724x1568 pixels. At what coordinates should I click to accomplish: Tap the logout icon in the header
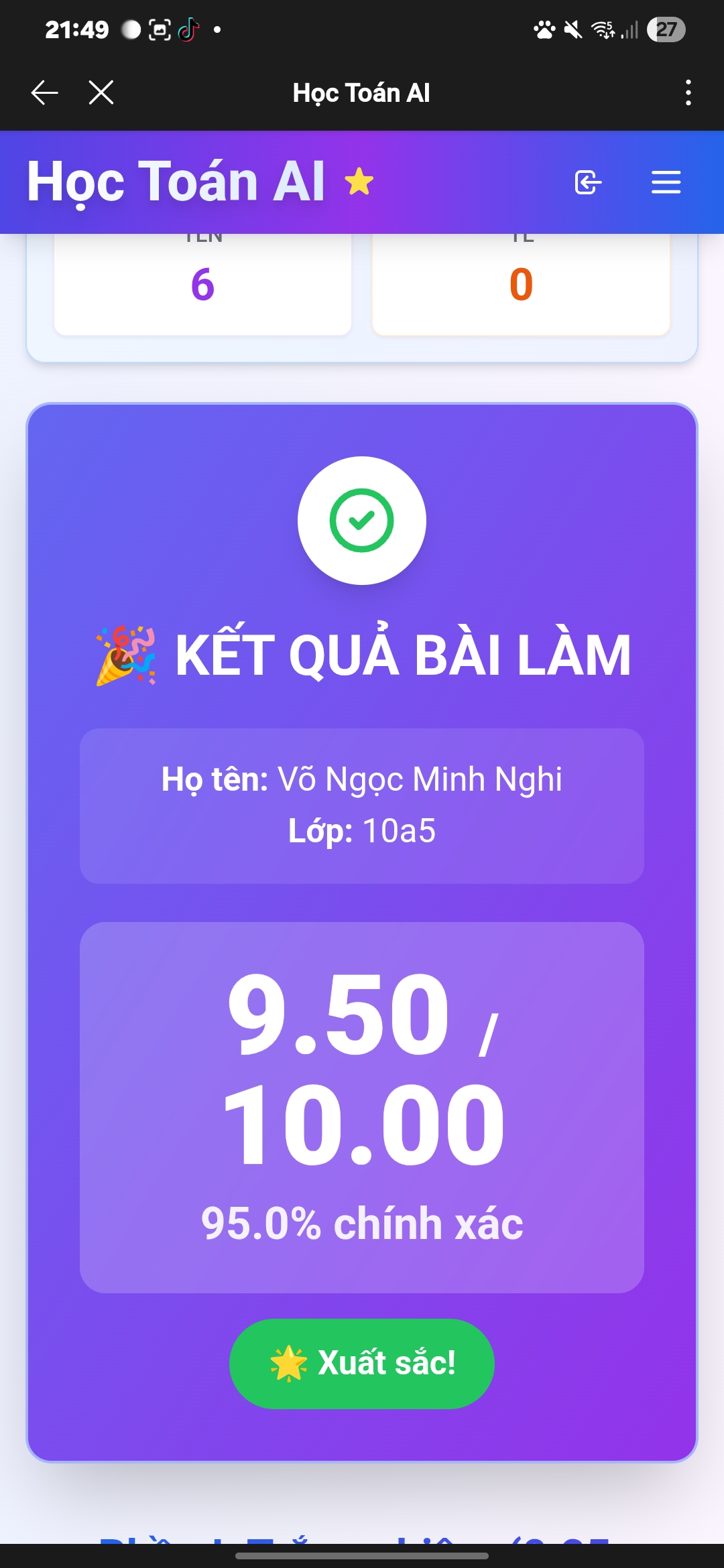point(588,182)
